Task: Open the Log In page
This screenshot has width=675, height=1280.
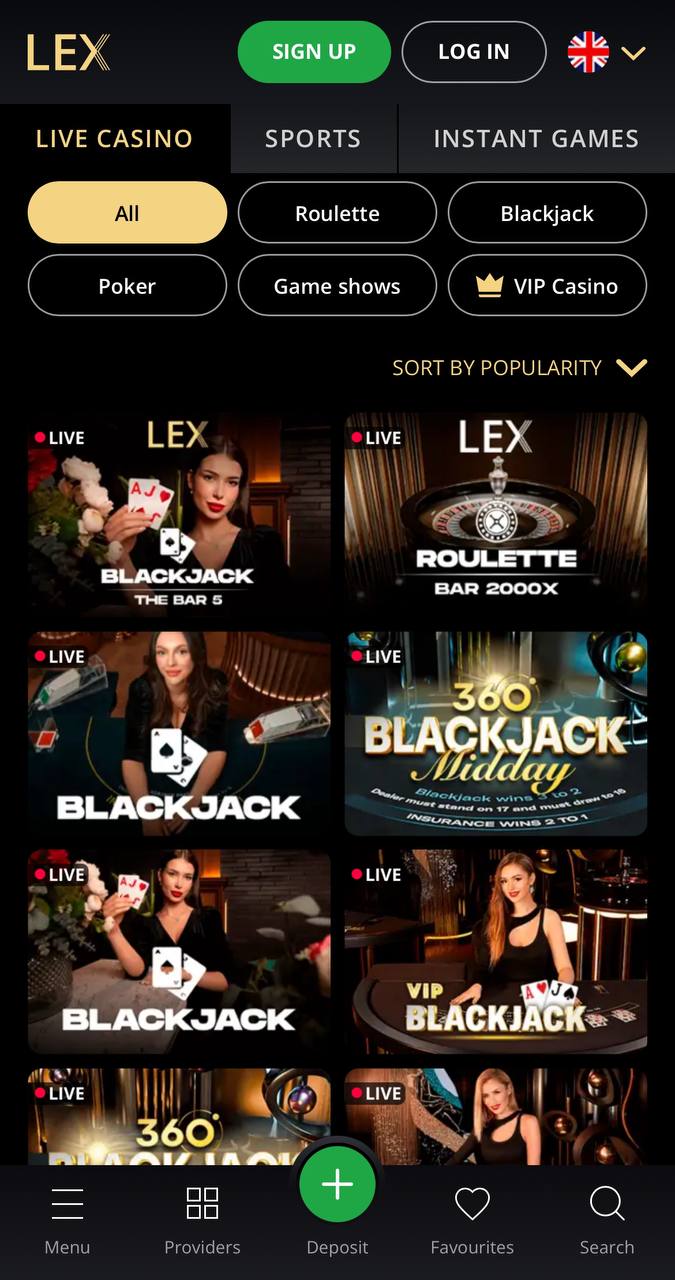Action: click(x=474, y=52)
